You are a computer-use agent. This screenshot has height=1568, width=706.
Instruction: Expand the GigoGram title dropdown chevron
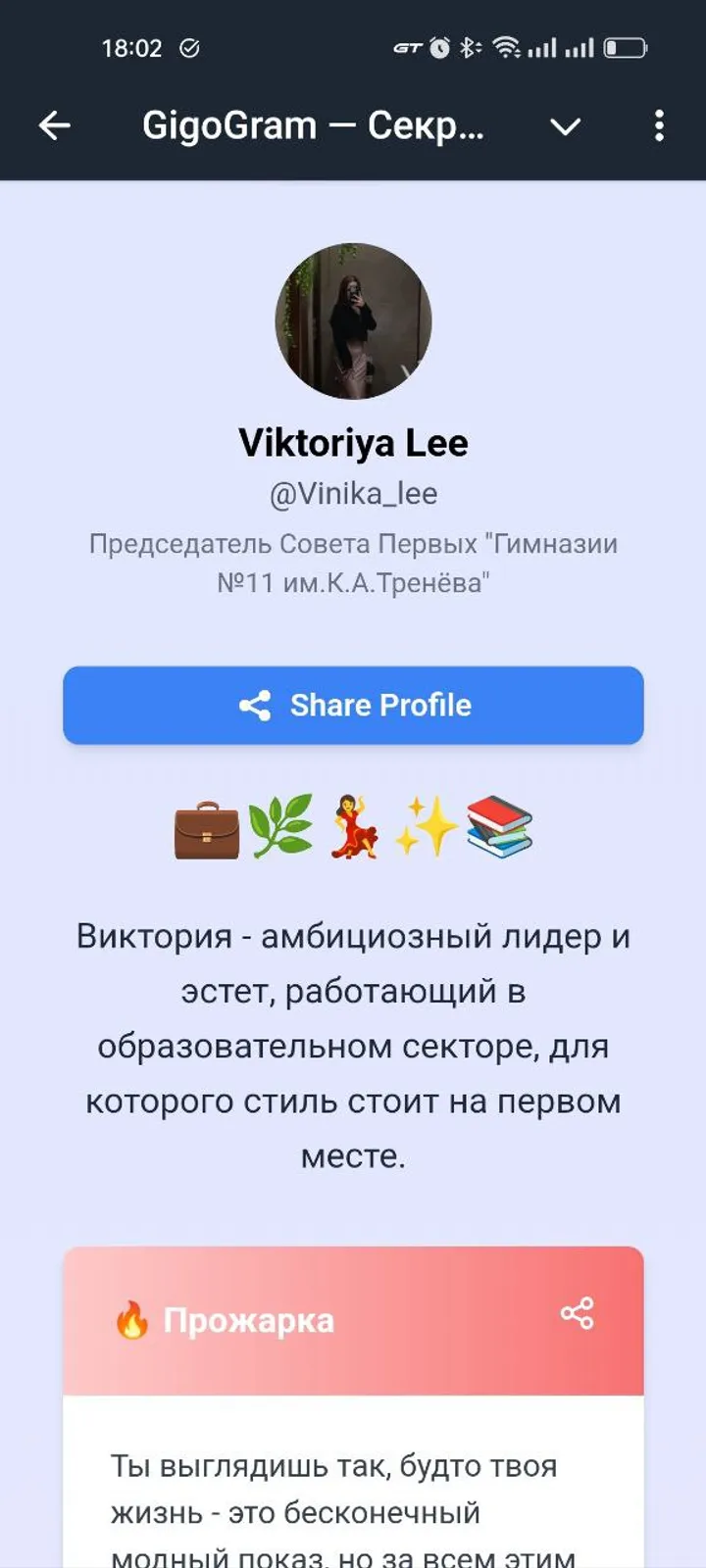click(565, 126)
